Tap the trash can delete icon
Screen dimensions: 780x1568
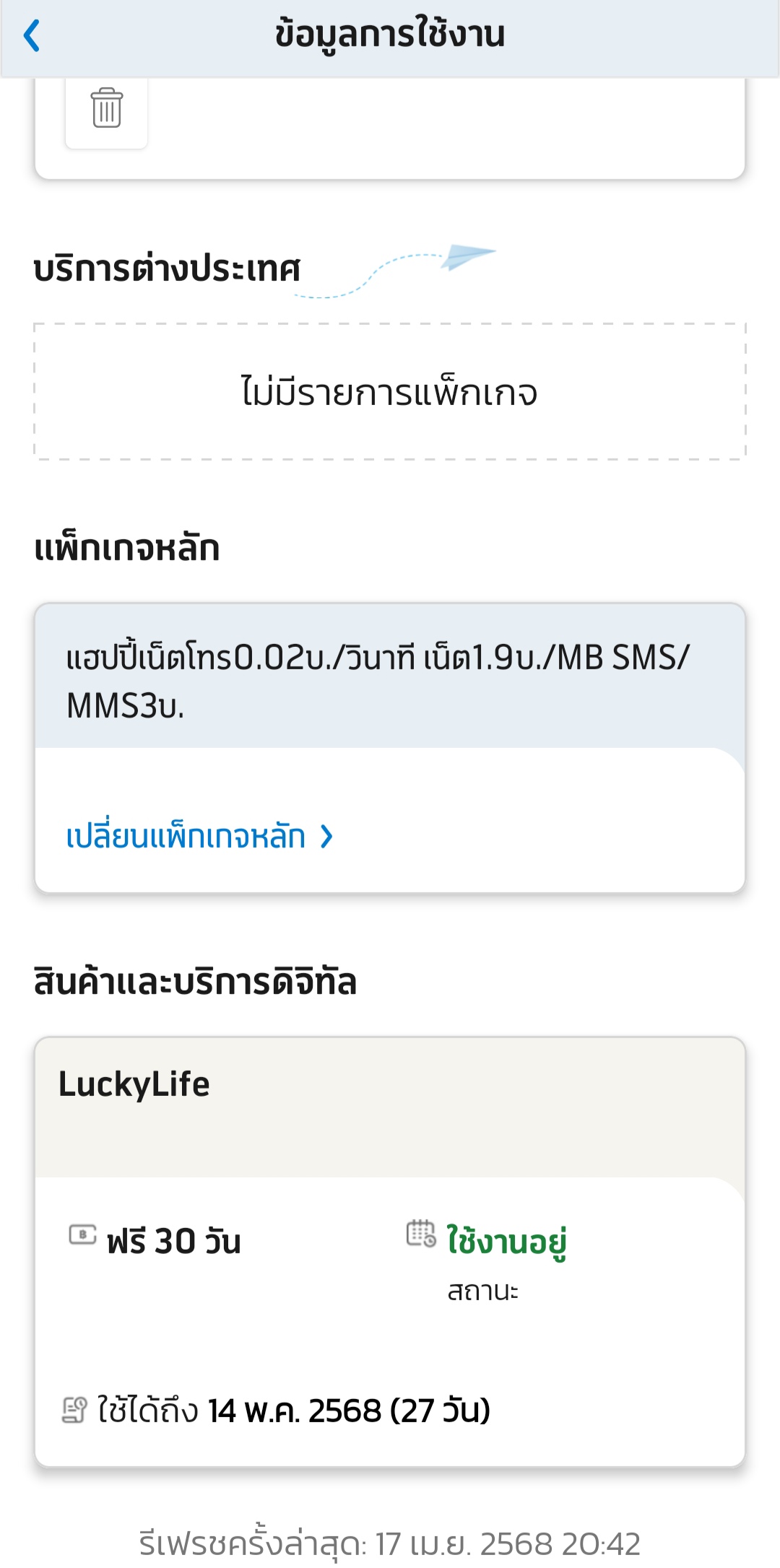coord(107,108)
